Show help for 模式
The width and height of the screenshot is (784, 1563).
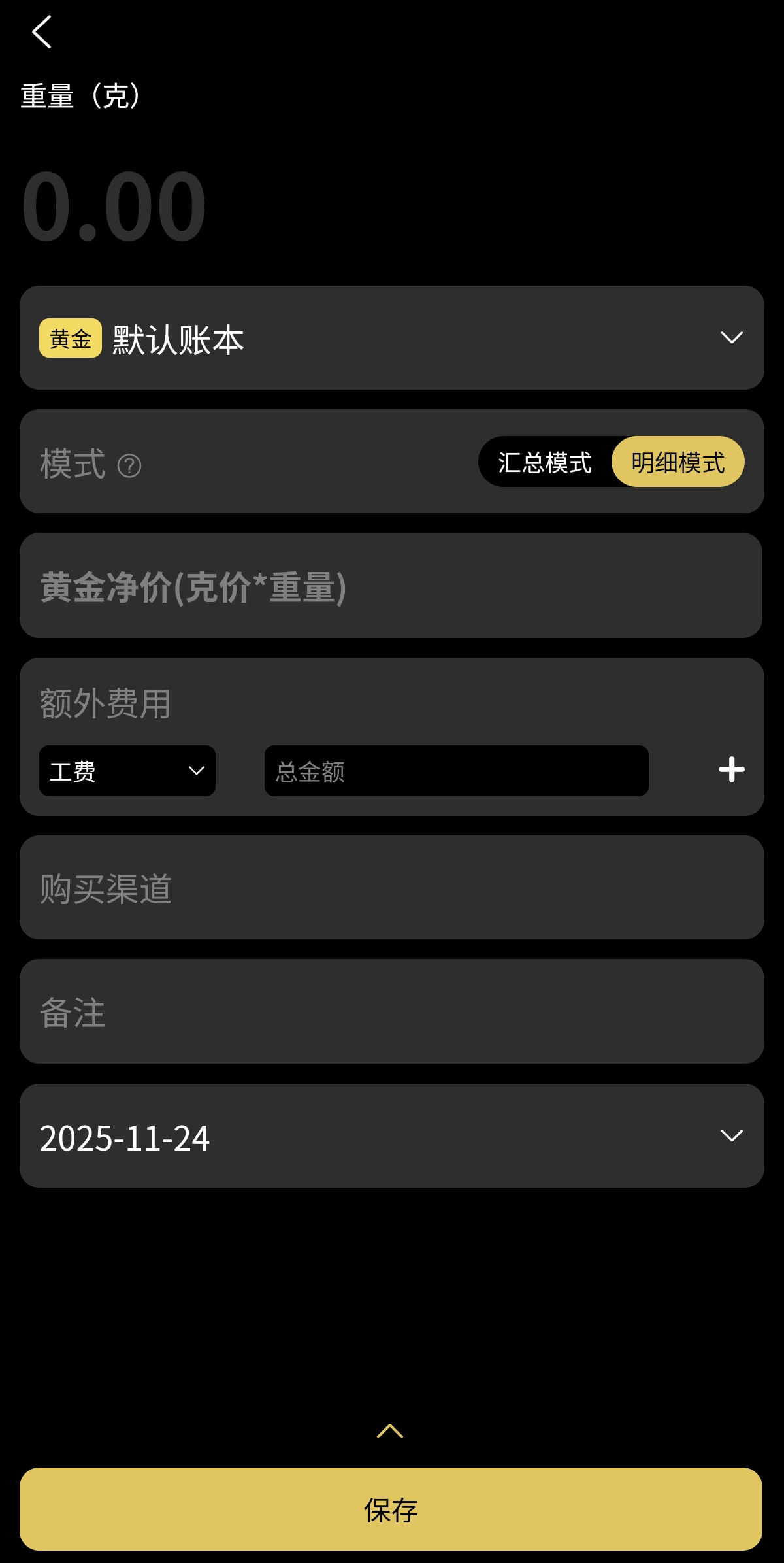click(129, 466)
